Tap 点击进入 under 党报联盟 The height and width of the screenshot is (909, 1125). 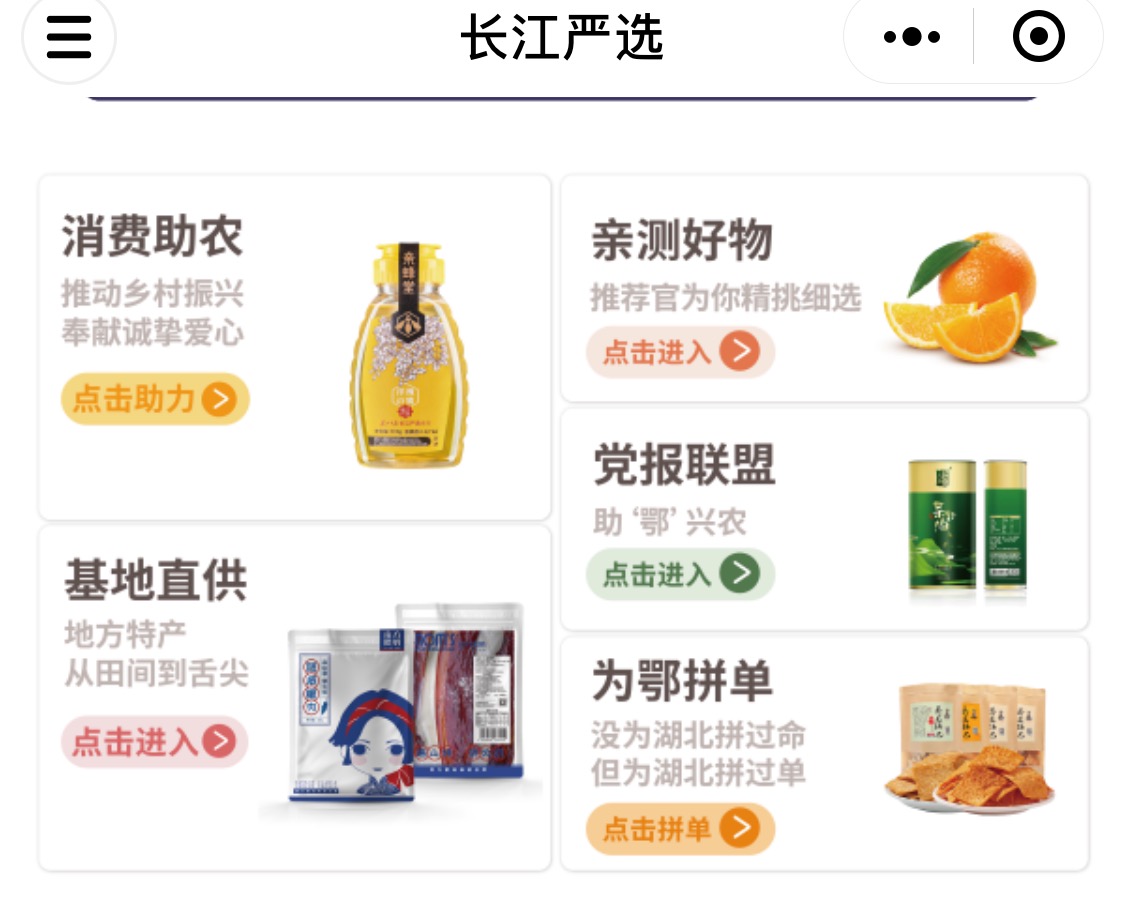coord(680,574)
